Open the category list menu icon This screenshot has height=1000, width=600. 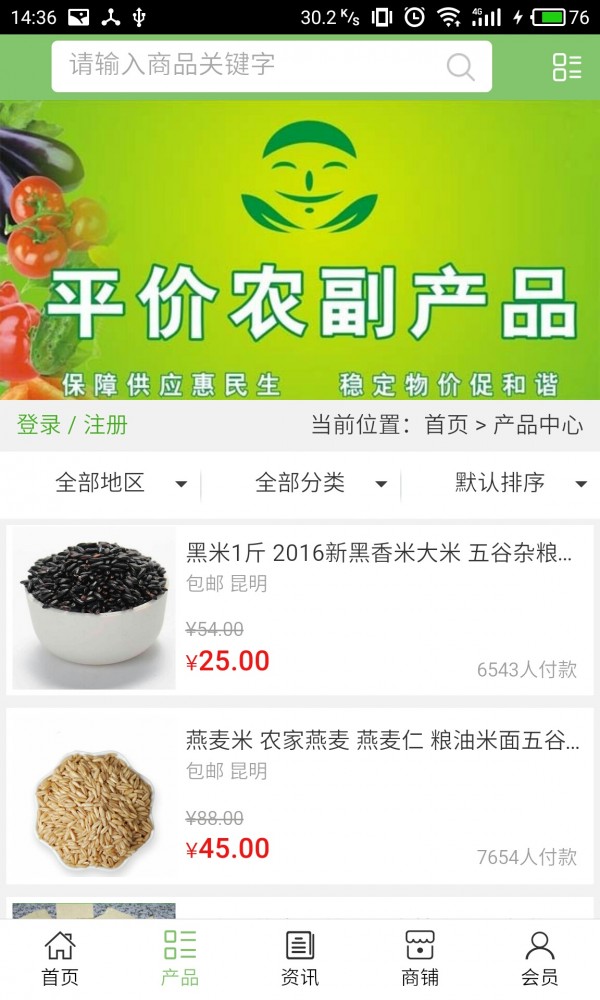tap(567, 67)
